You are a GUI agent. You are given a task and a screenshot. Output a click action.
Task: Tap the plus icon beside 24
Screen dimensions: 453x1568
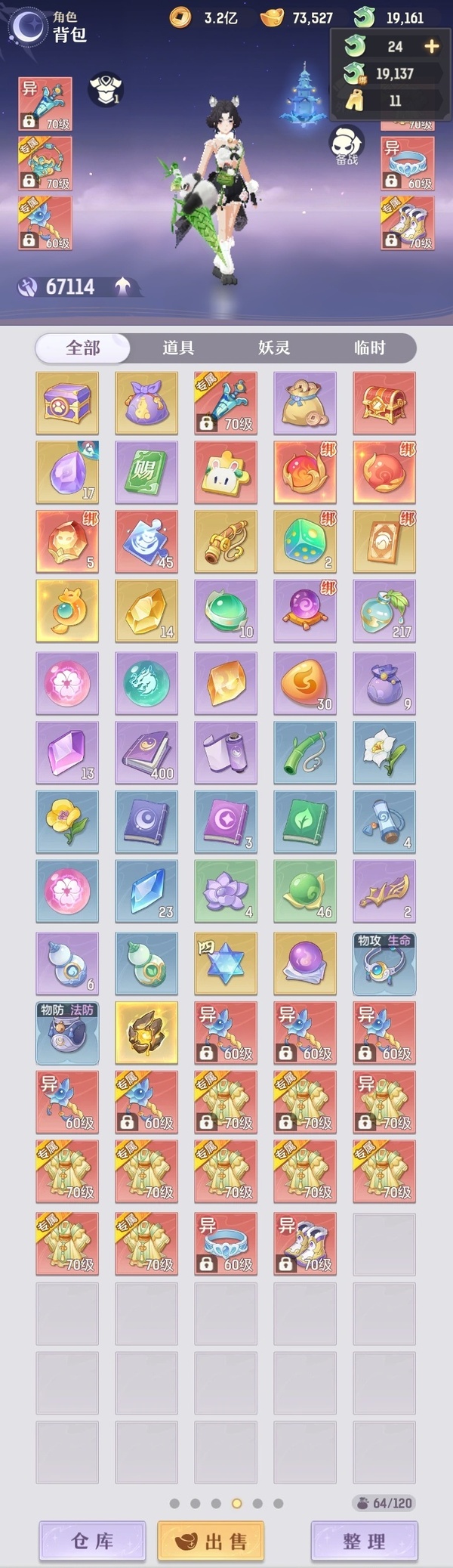tap(431, 47)
